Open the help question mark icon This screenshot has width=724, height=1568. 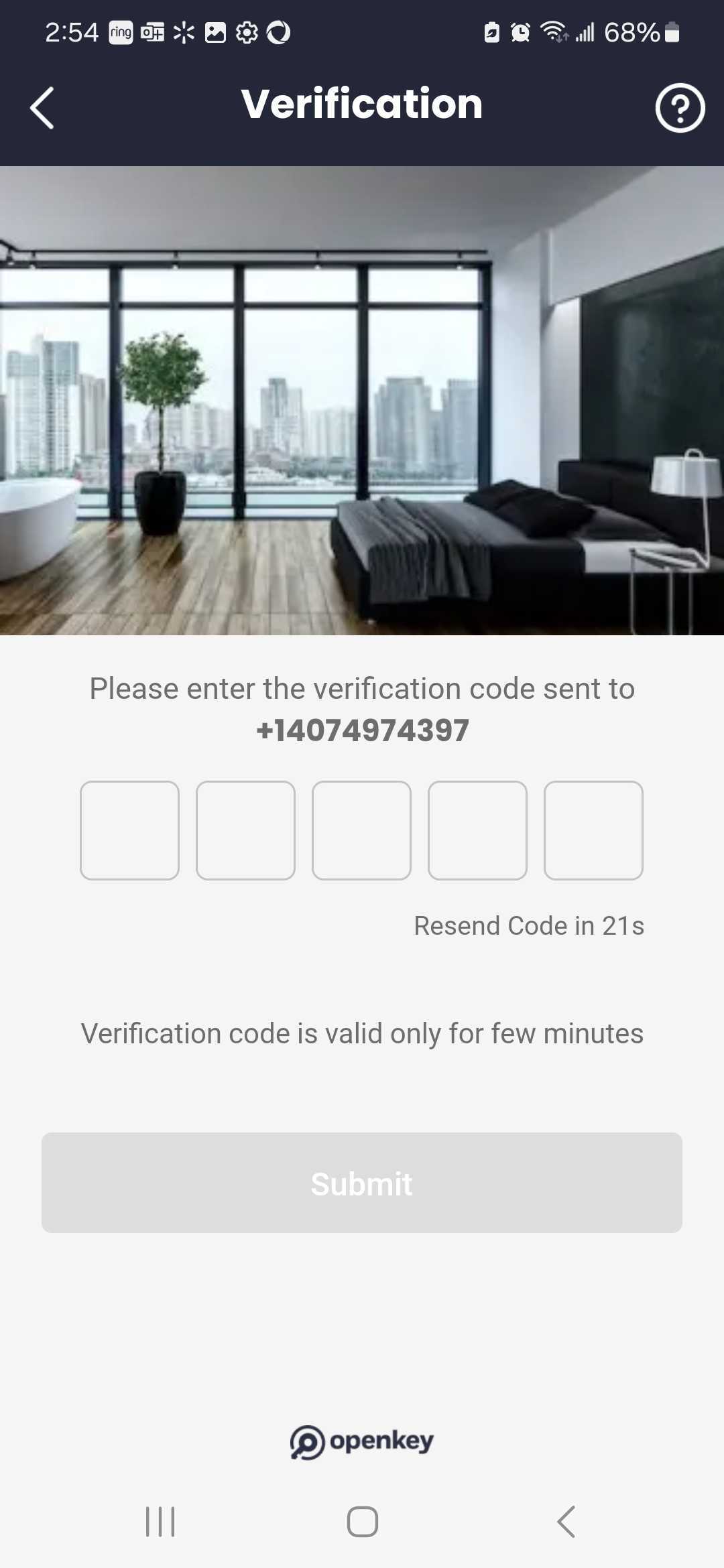680,107
